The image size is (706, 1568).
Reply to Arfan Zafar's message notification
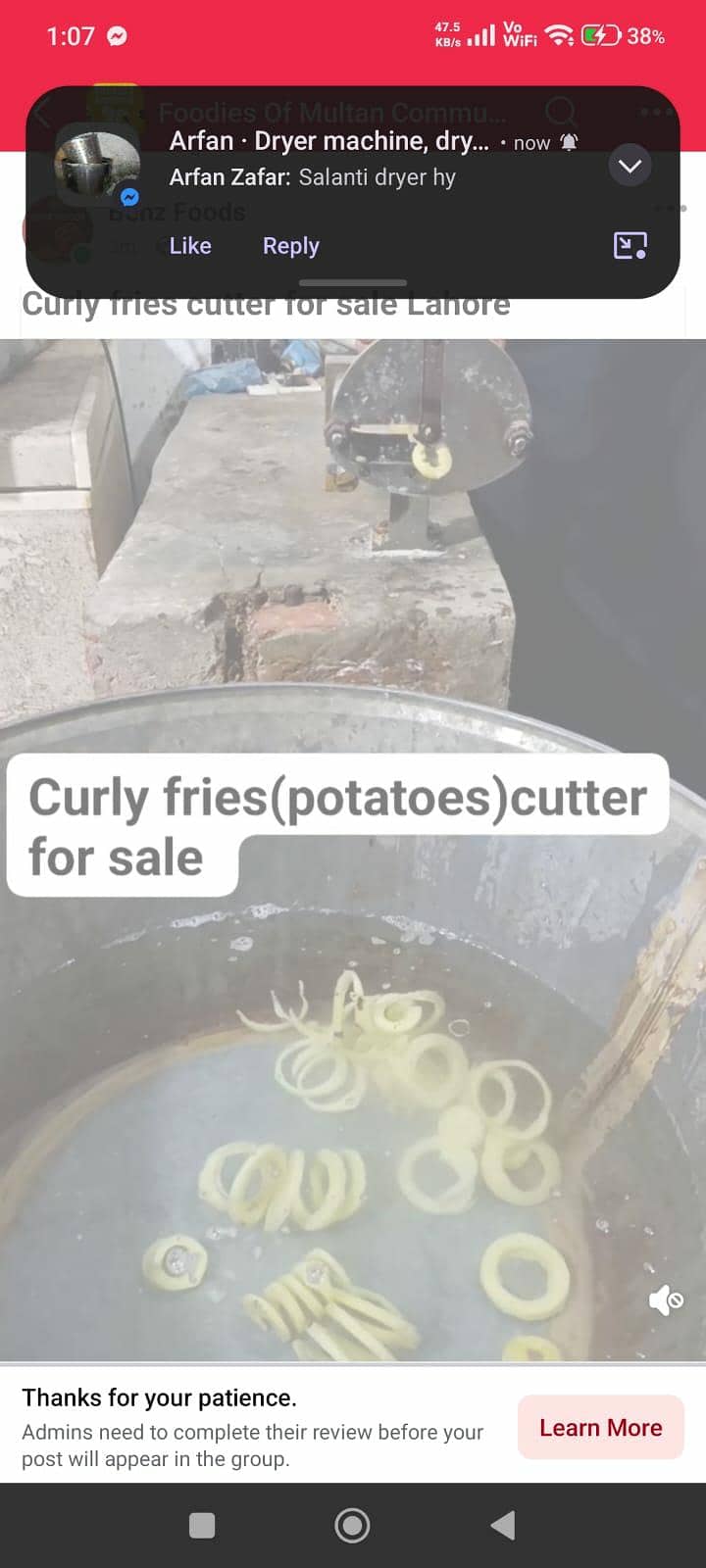pyautogui.click(x=290, y=246)
